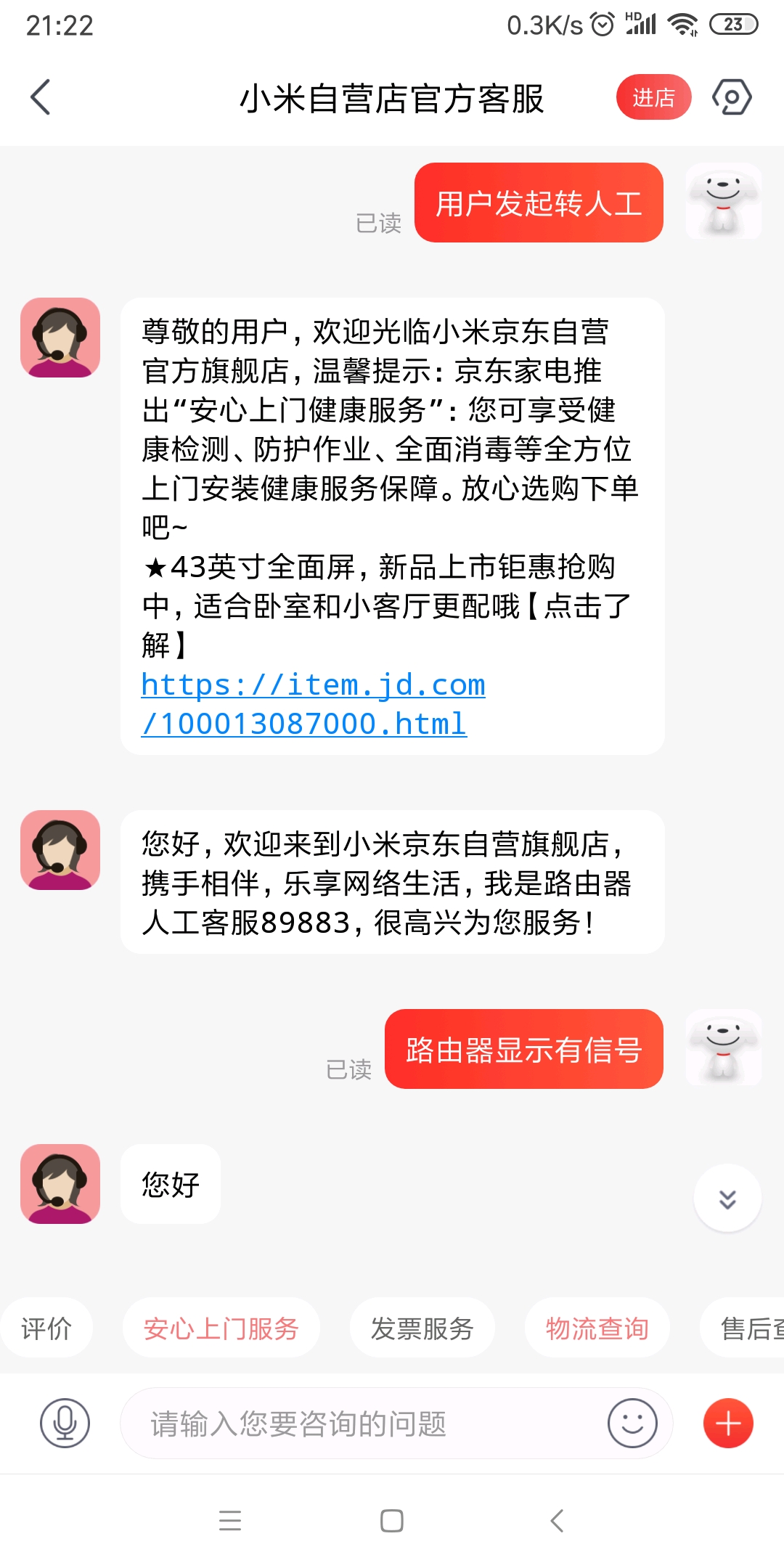The height and width of the screenshot is (1568, 784).
Task: Open the emoji picker
Action: coord(632,1424)
